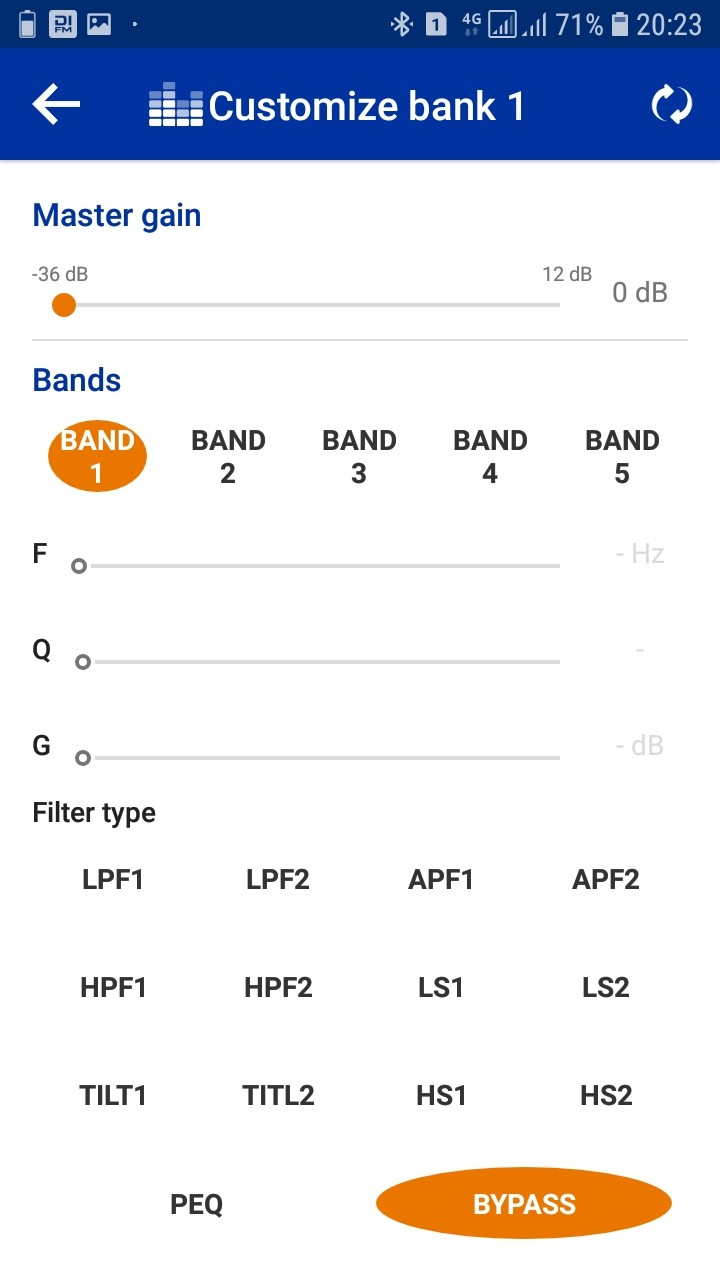The height and width of the screenshot is (1280, 720).
Task: Choose the LPF2 filter type
Action: coord(278,880)
